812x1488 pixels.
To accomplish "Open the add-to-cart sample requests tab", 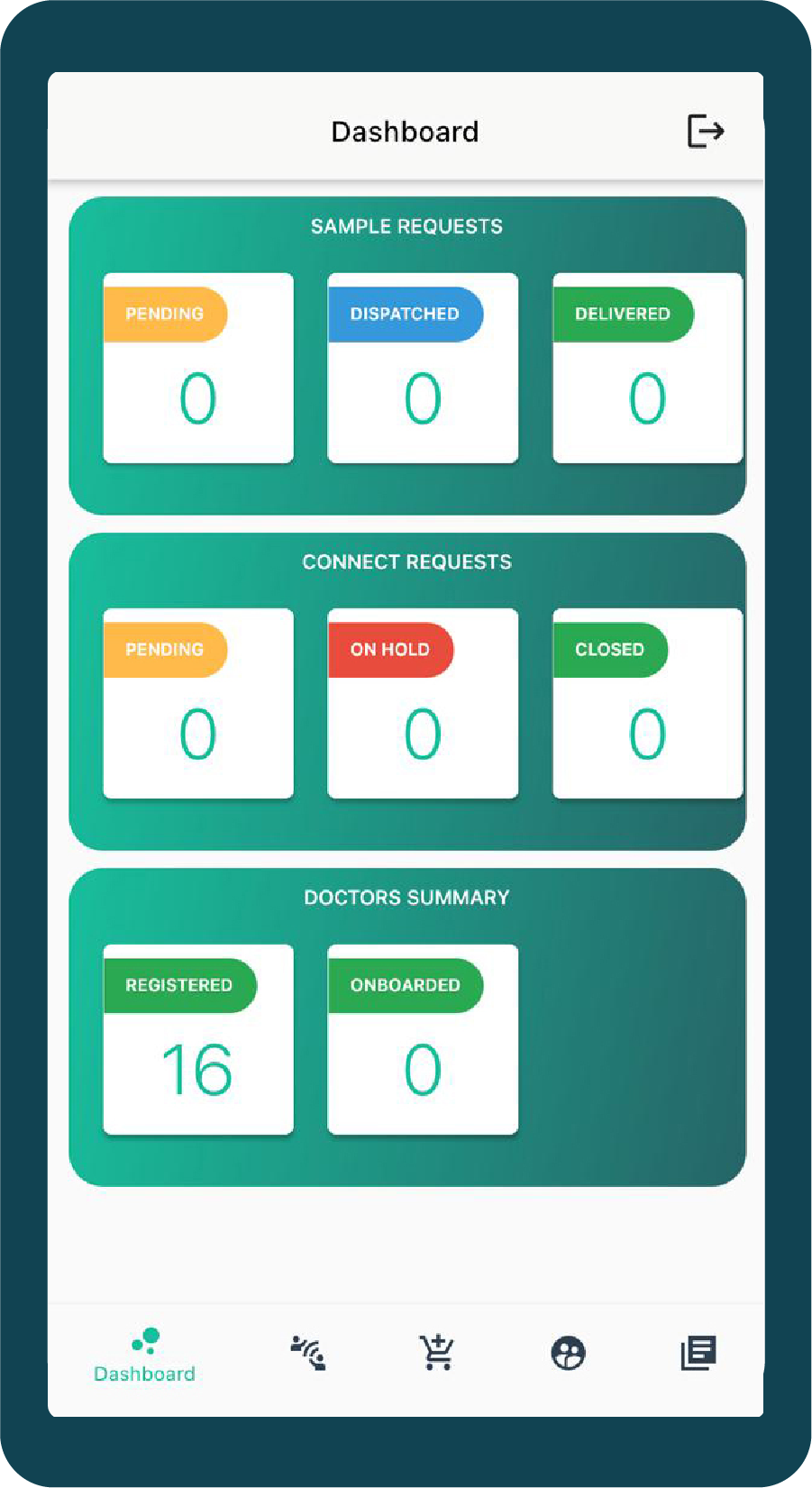I will tap(437, 1353).
